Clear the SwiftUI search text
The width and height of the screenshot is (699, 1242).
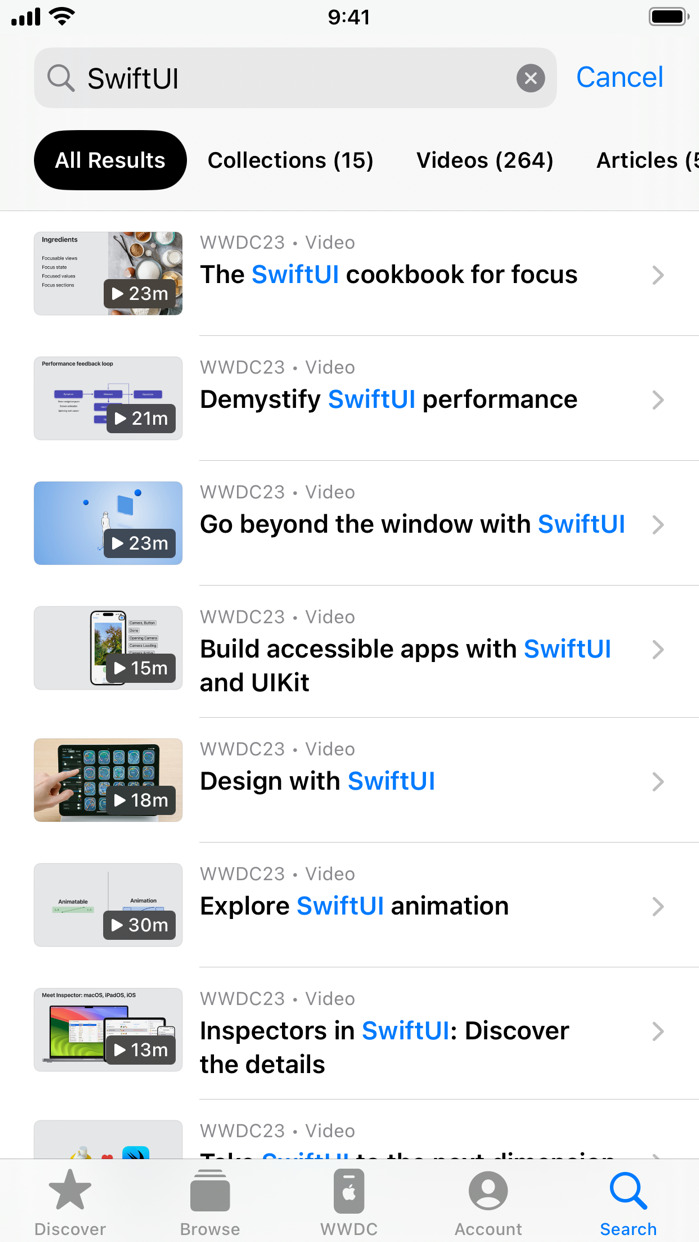coord(530,78)
